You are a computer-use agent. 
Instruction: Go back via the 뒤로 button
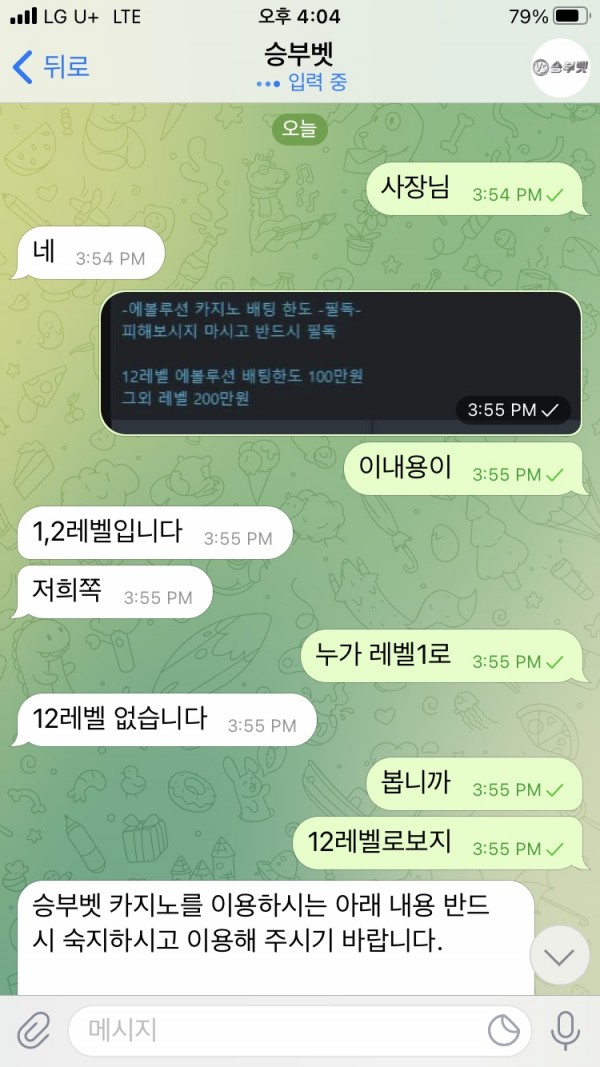click(51, 67)
